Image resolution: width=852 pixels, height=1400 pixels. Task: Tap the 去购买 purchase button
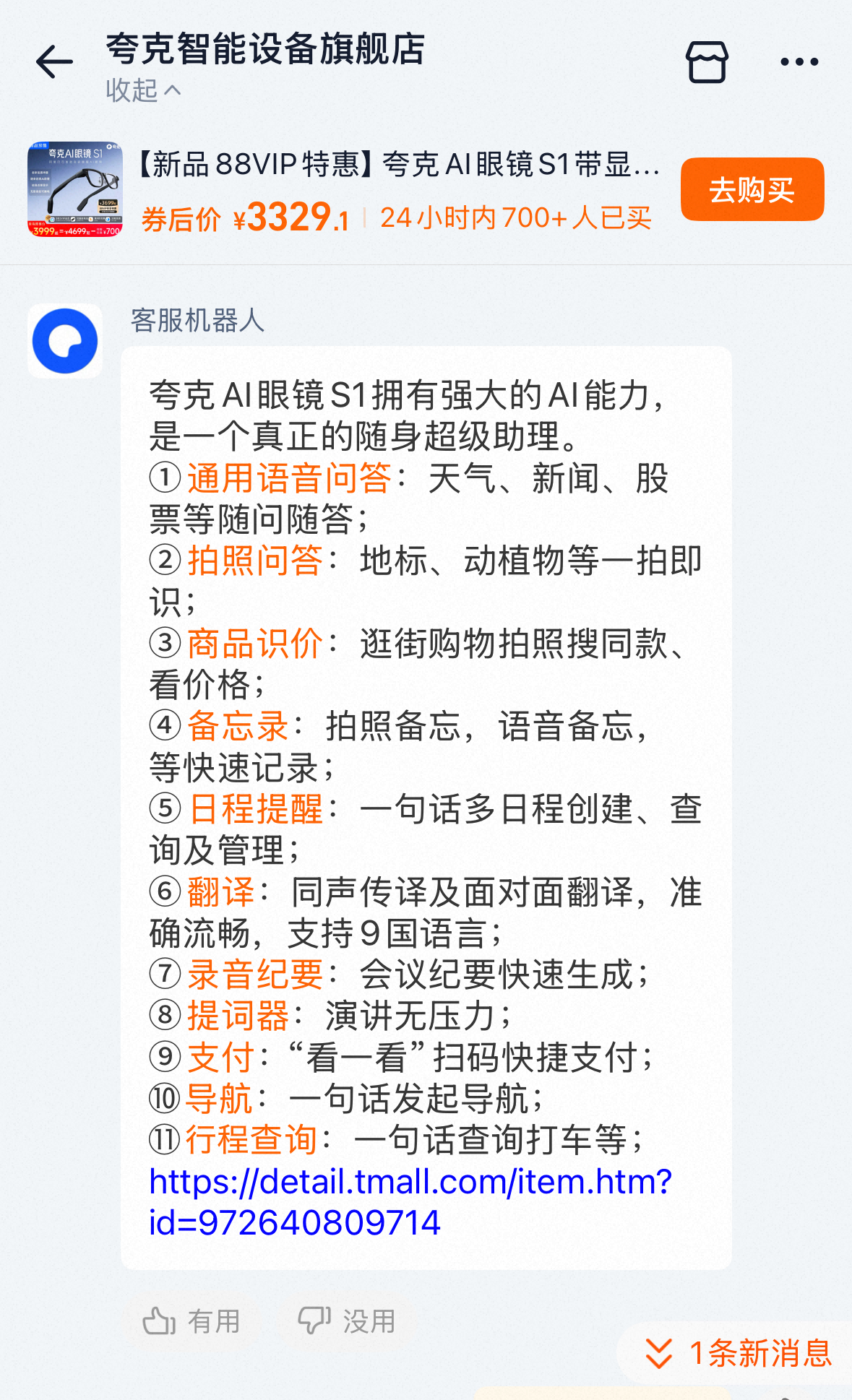click(x=752, y=189)
